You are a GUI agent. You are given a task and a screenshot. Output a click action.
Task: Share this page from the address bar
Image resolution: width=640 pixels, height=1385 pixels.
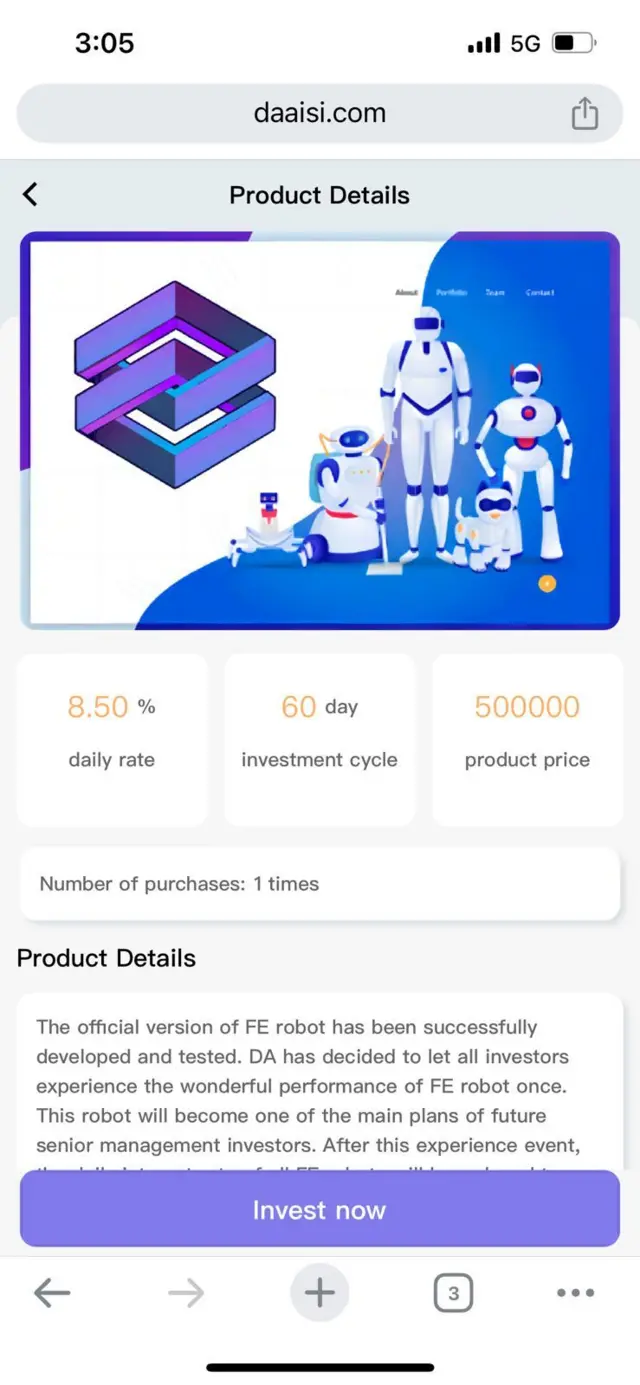(x=584, y=114)
